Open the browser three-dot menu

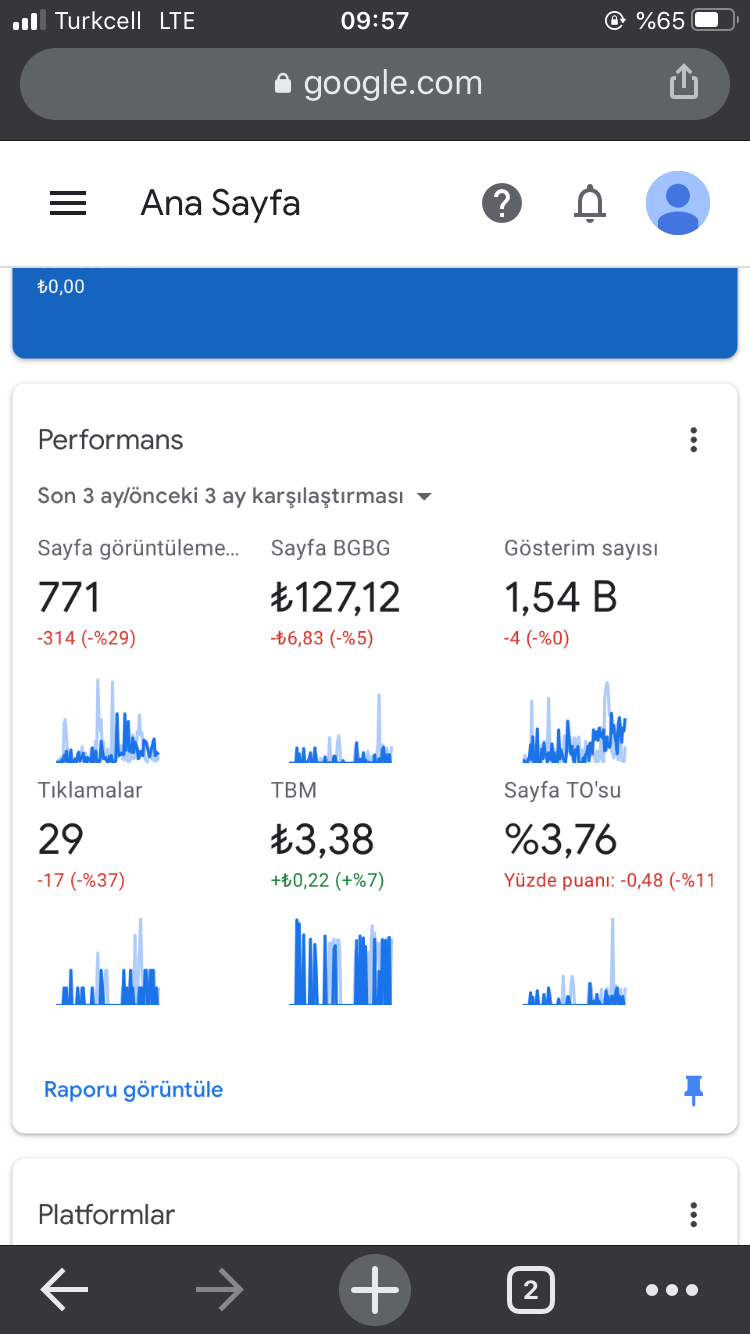tap(672, 1290)
